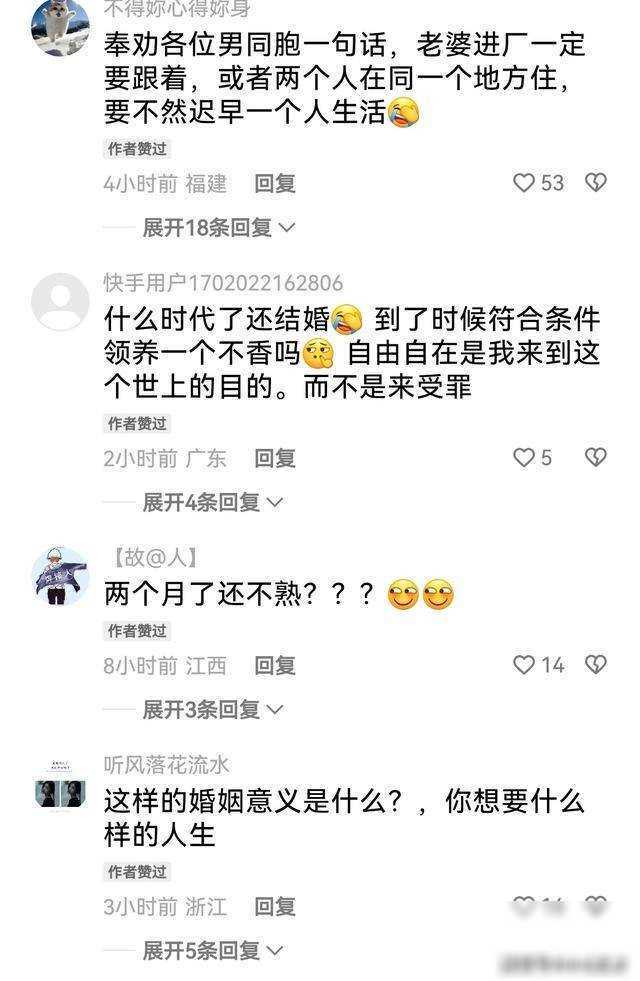The width and height of the screenshot is (640, 981).
Task: Reply to 【故@人】's comment
Action: (x=274, y=666)
